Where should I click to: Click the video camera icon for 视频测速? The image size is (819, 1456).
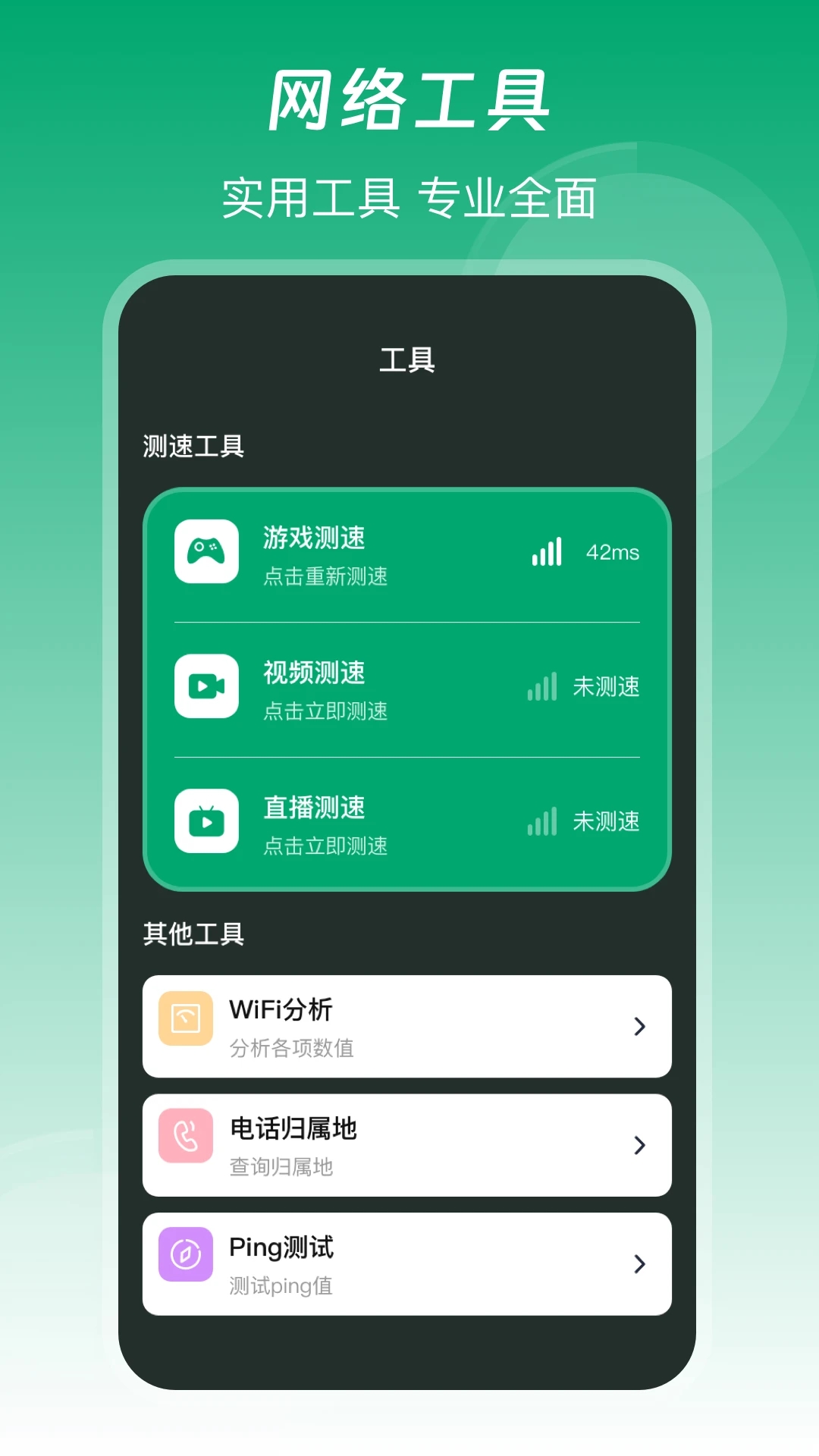point(206,687)
